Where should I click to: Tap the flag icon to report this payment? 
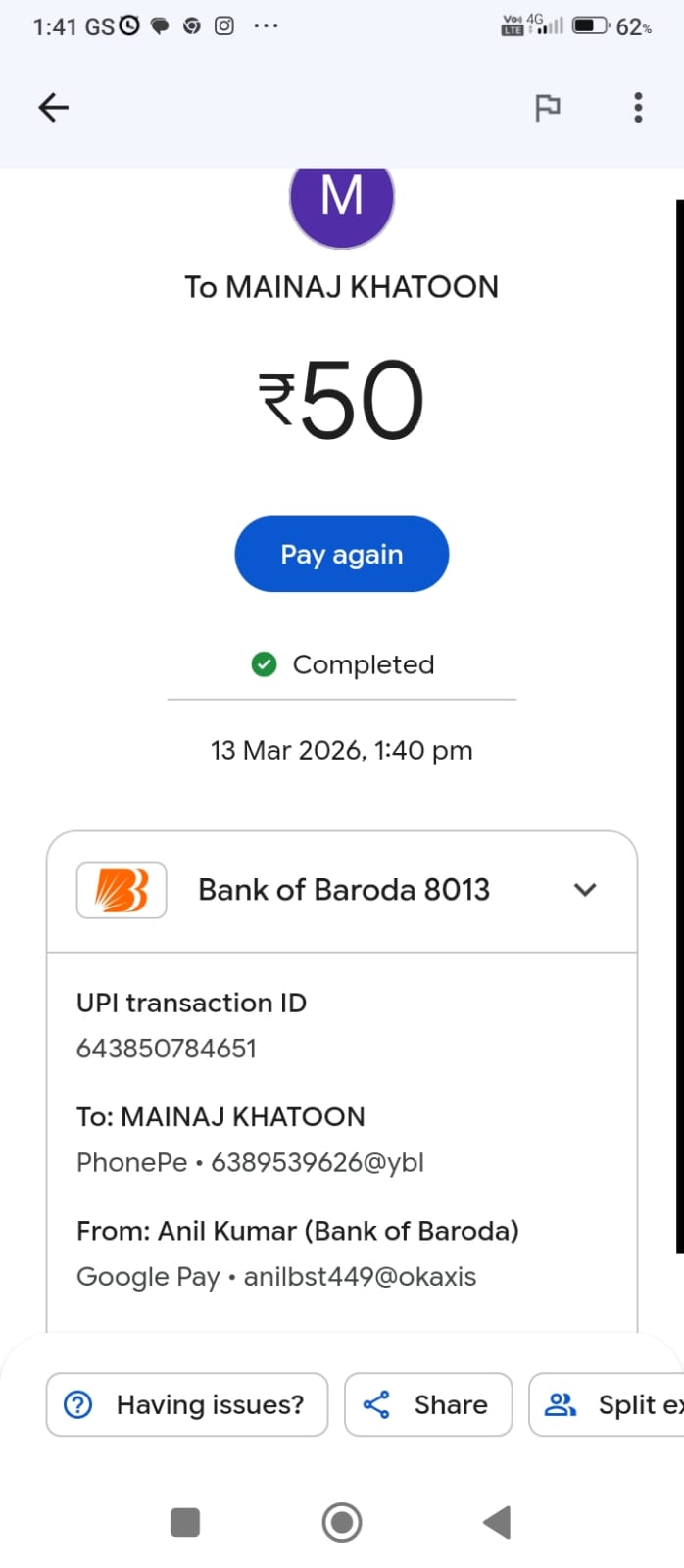547,107
